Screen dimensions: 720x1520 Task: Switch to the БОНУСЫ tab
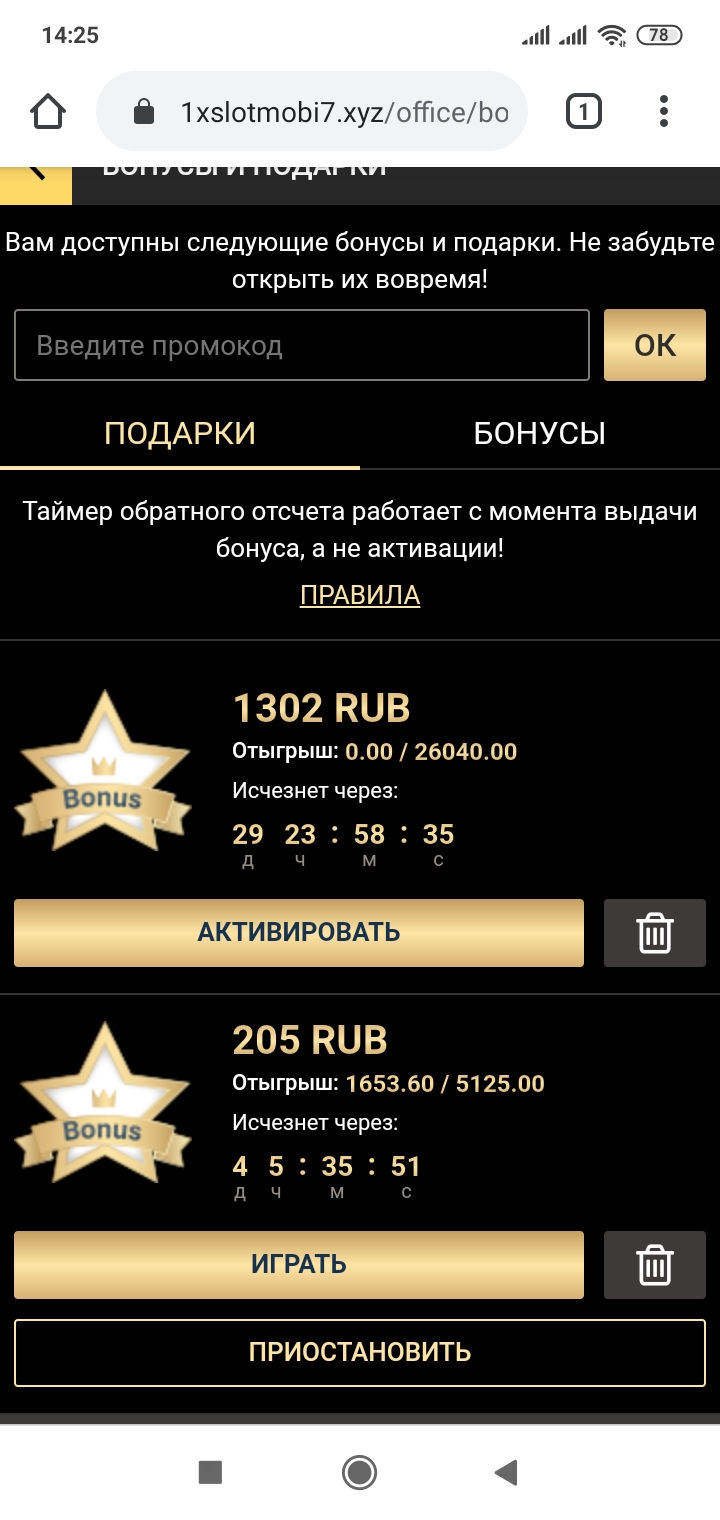click(x=540, y=432)
